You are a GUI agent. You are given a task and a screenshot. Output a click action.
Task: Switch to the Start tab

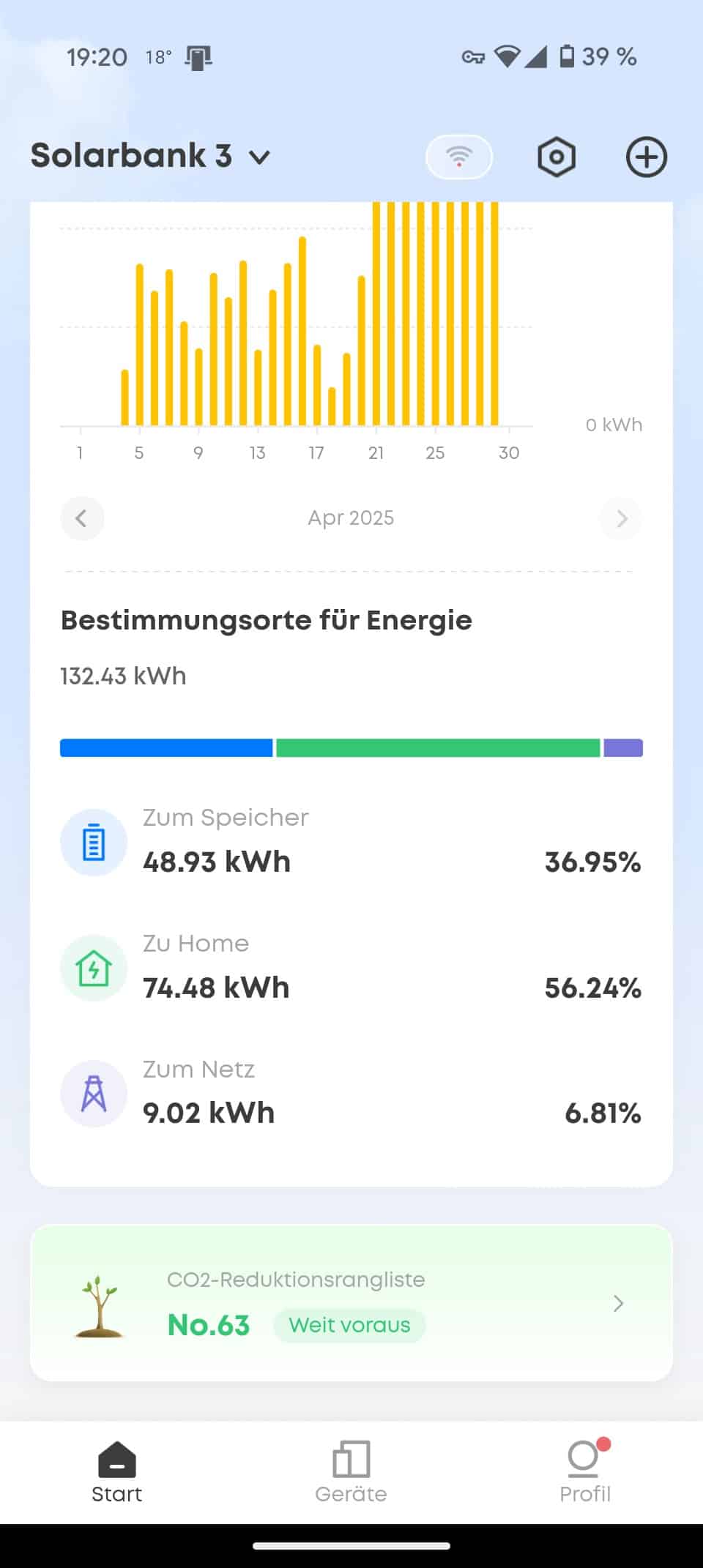117,1473
